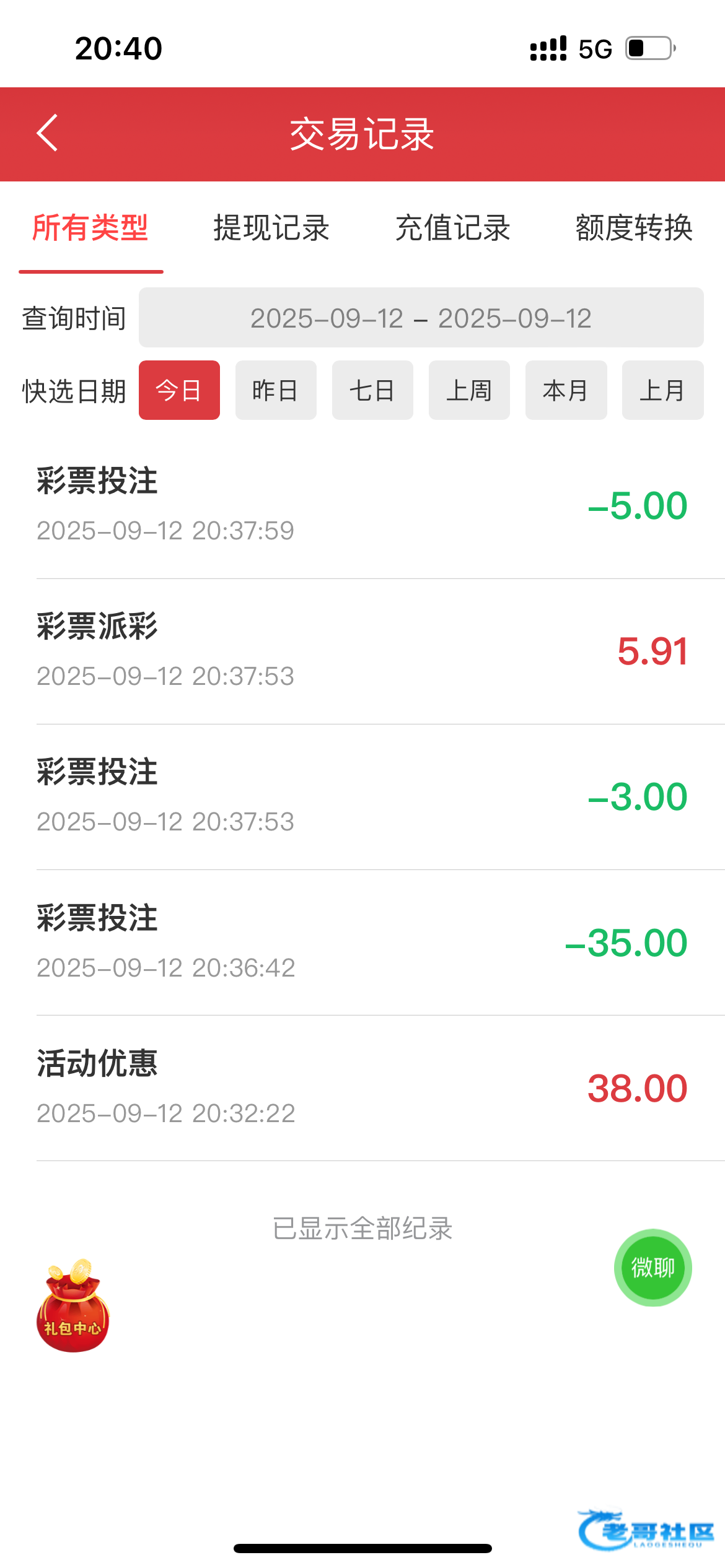Image resolution: width=725 pixels, height=1568 pixels.
Task: Open the 查询时间 date range picker
Action: (421, 318)
